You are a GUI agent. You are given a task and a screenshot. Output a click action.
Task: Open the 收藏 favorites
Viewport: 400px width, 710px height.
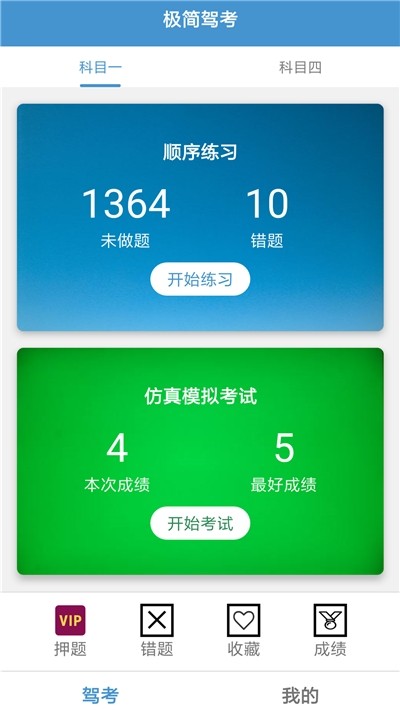[243, 630]
